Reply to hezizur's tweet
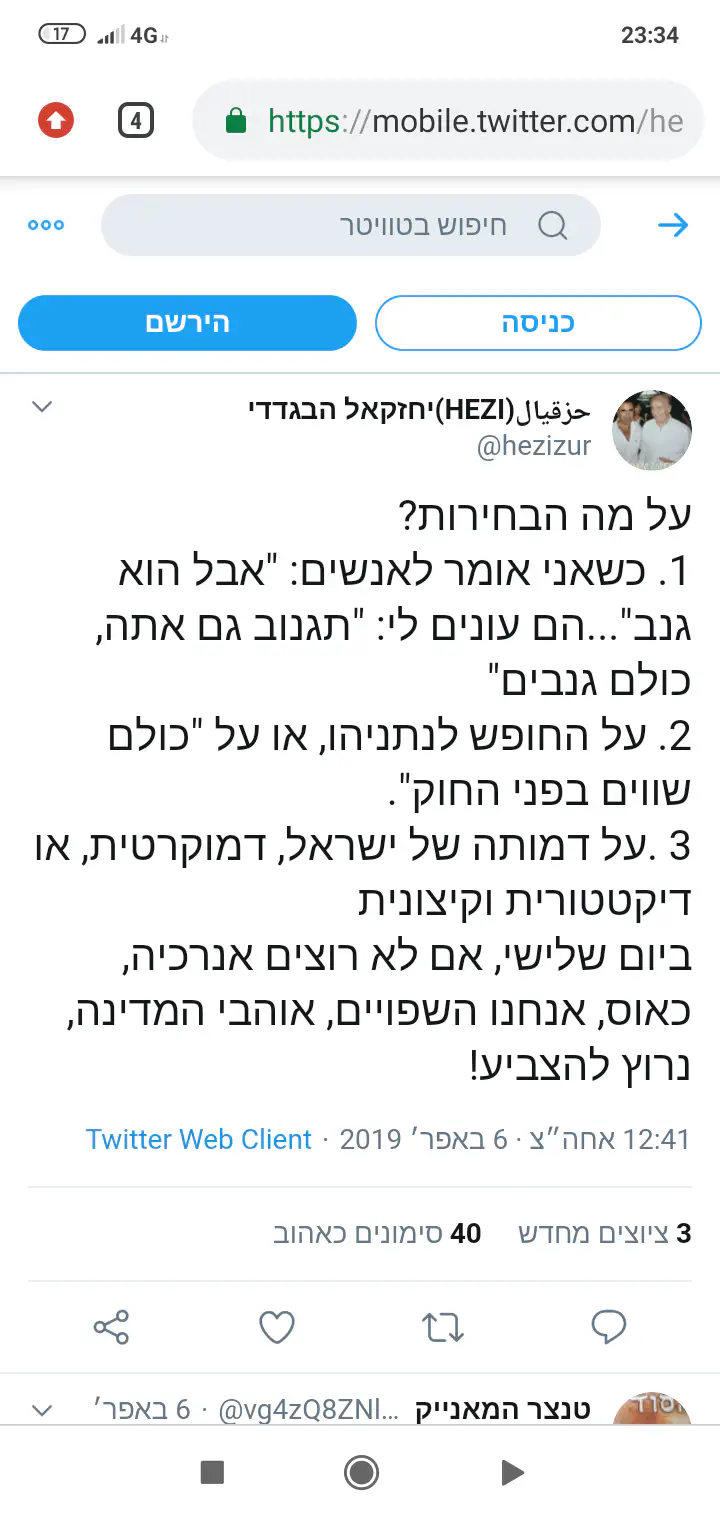720x1520 pixels. click(608, 1327)
